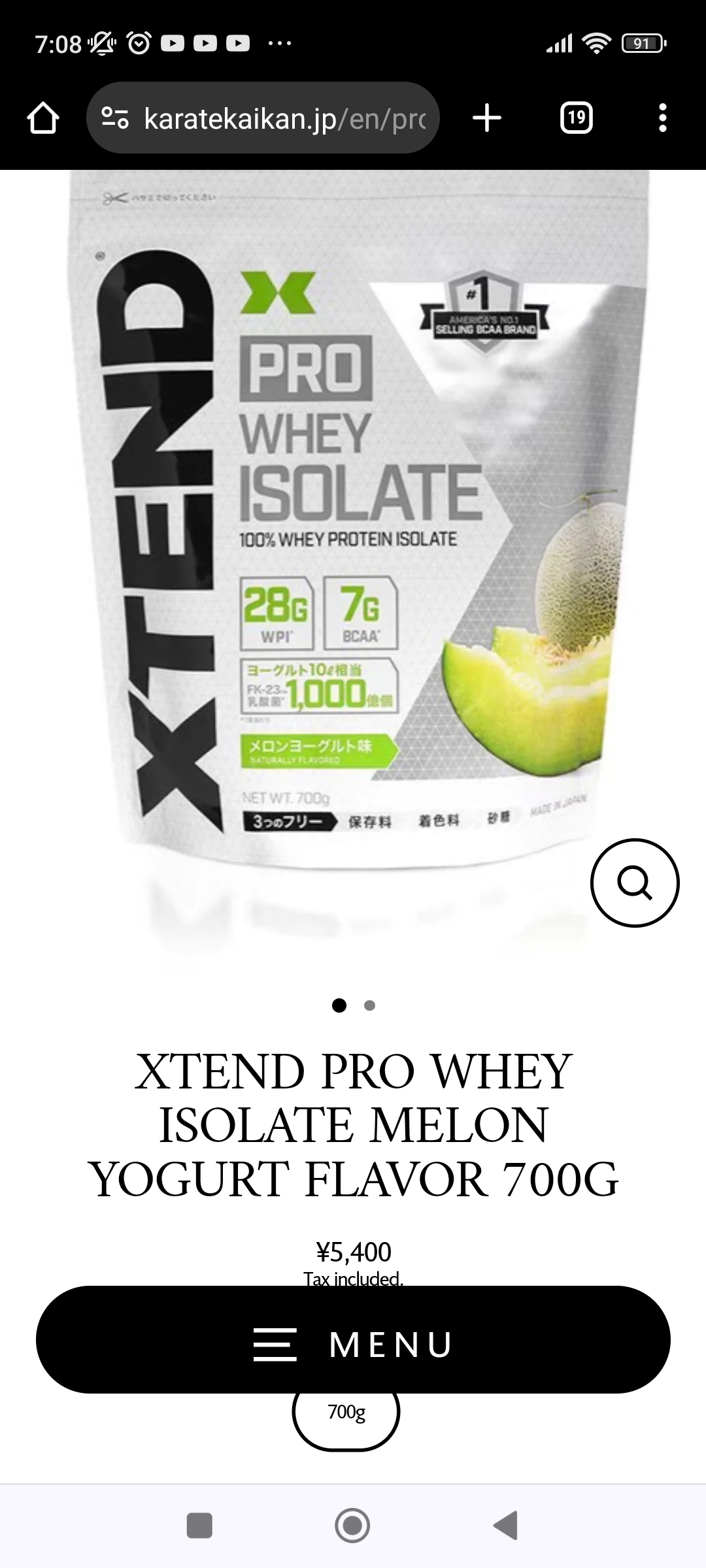The image size is (706, 1568).
Task: Open a new browser tab
Action: point(487,118)
